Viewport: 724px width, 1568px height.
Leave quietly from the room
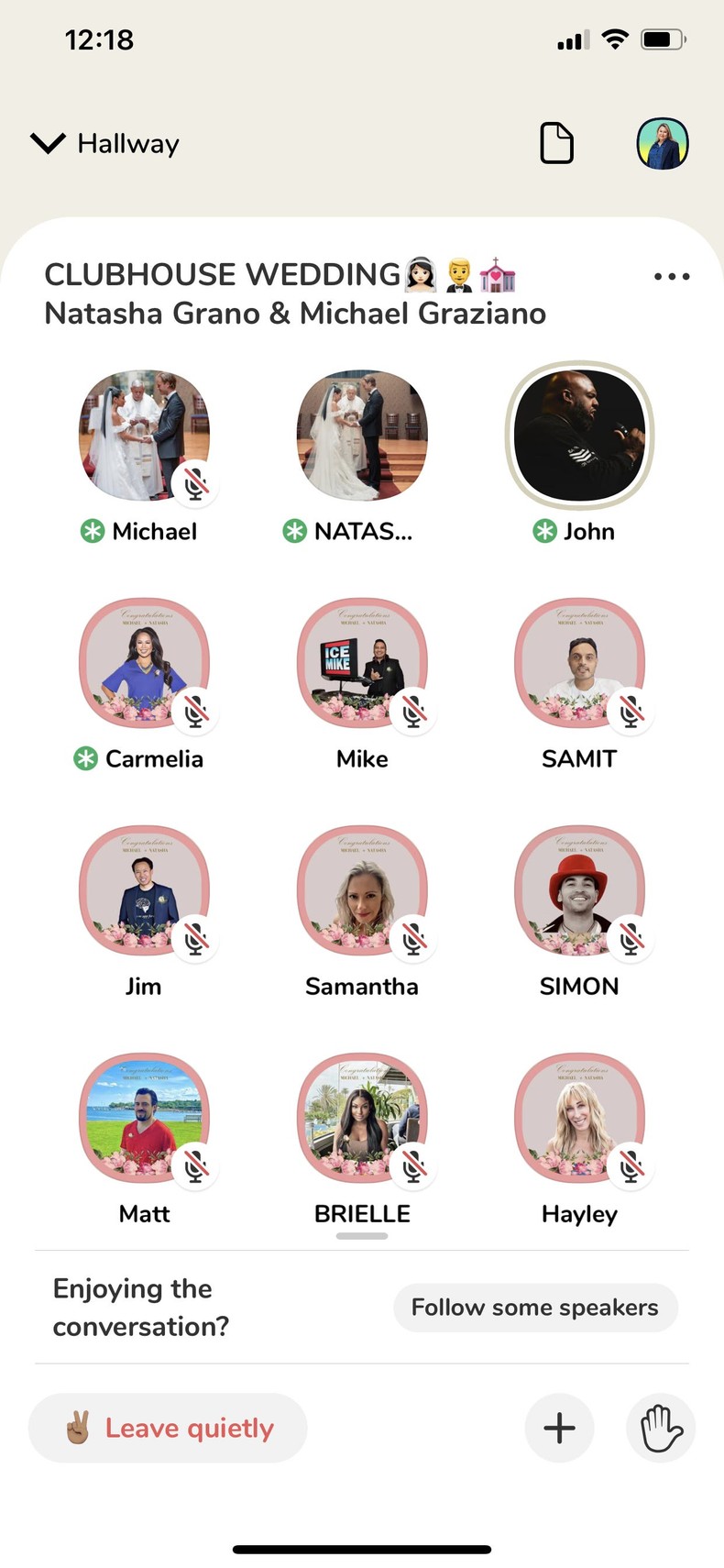(x=169, y=1428)
